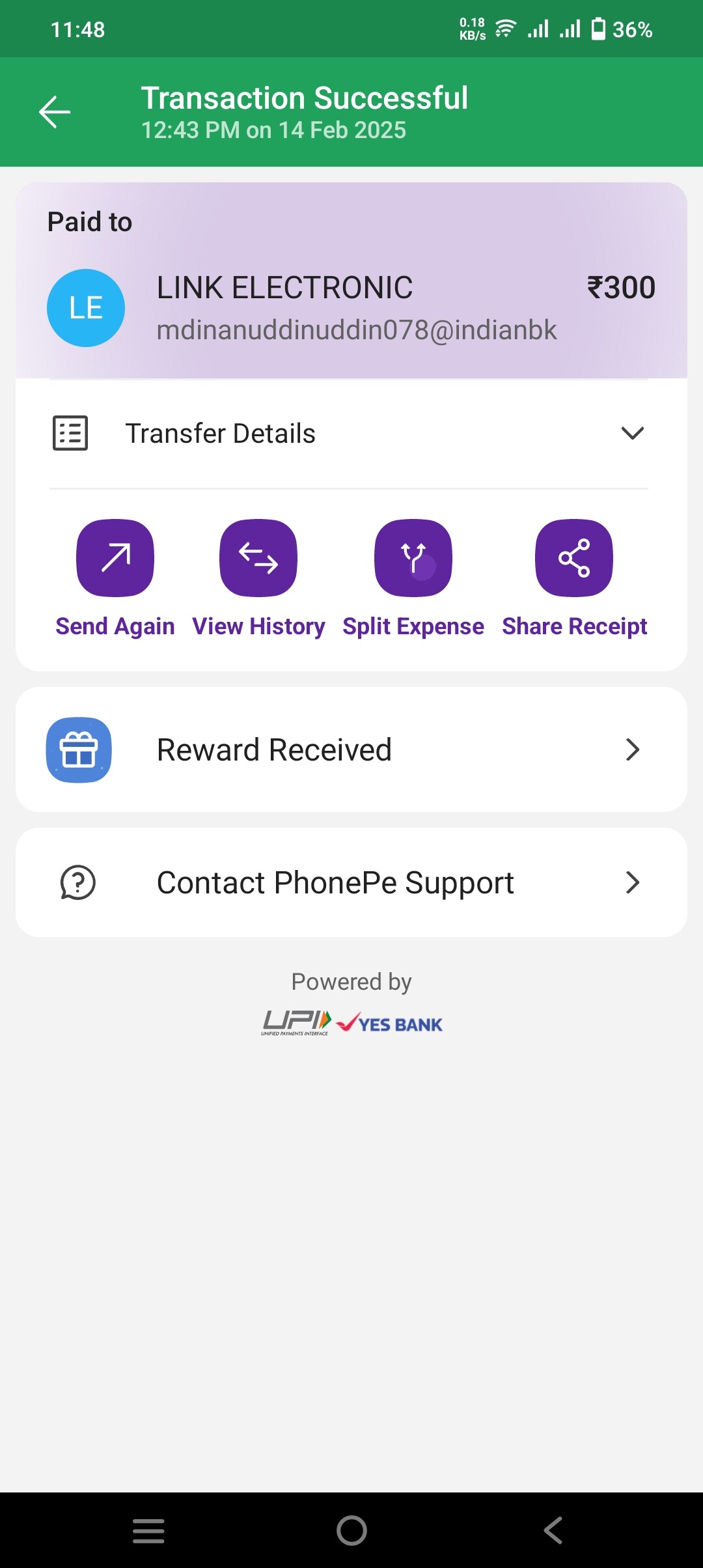703x1568 pixels.
Task: Go back using the header arrow
Action: click(x=55, y=112)
